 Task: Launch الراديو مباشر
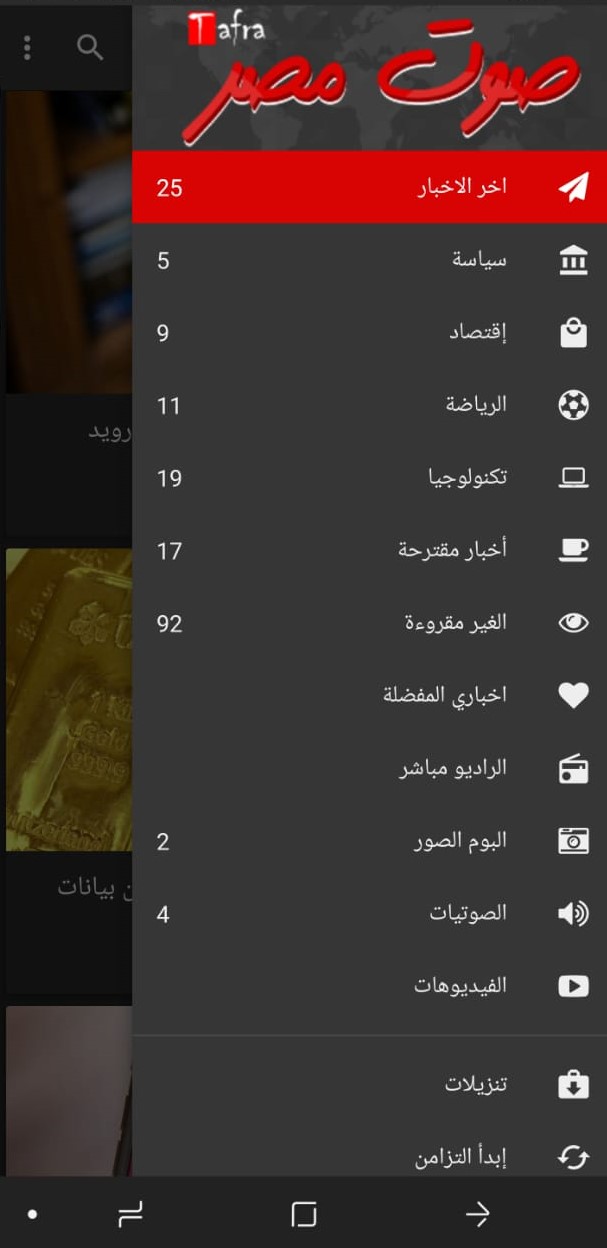453,768
